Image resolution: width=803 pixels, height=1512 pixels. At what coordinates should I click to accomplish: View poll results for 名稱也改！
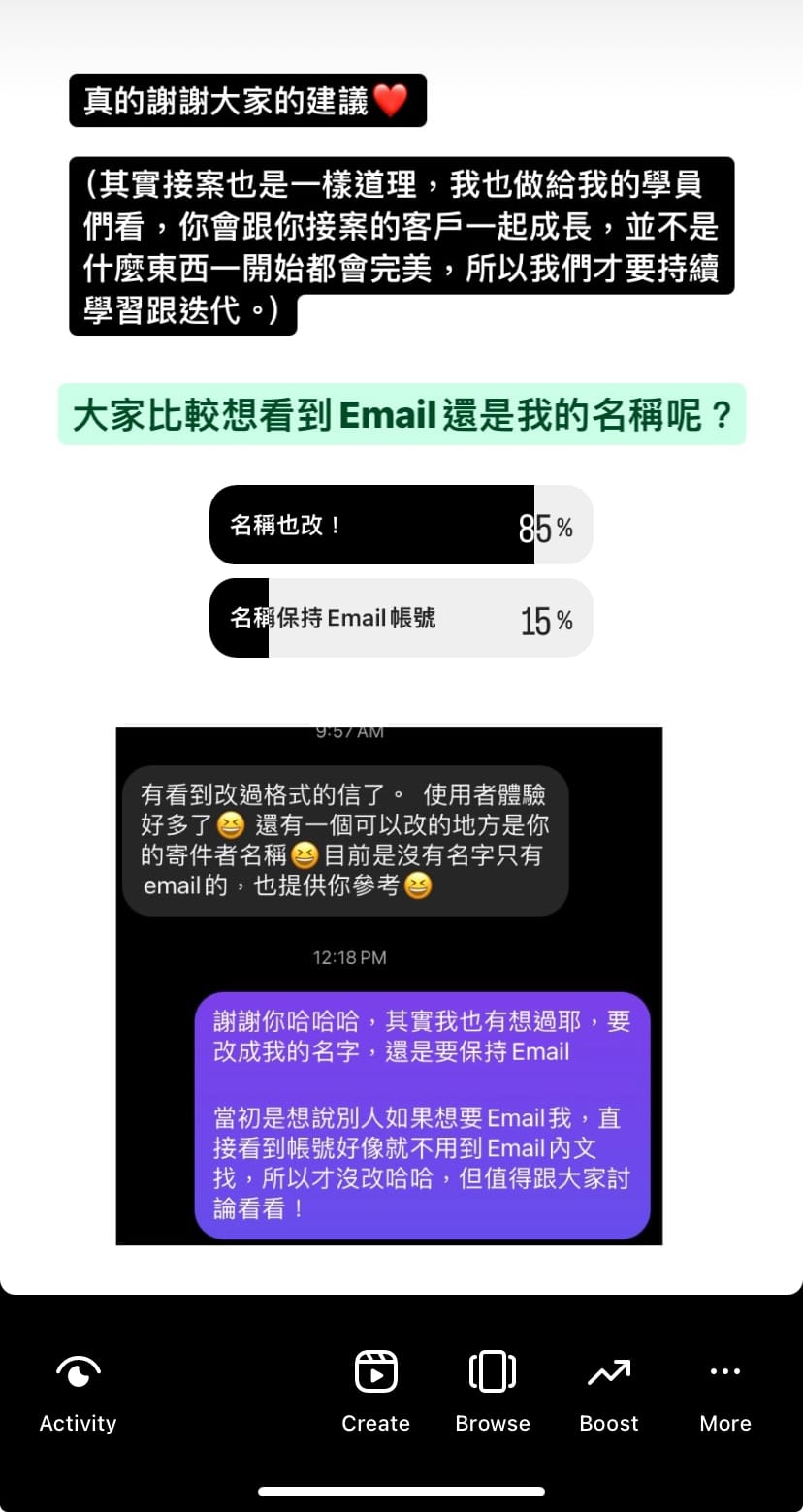(401, 525)
